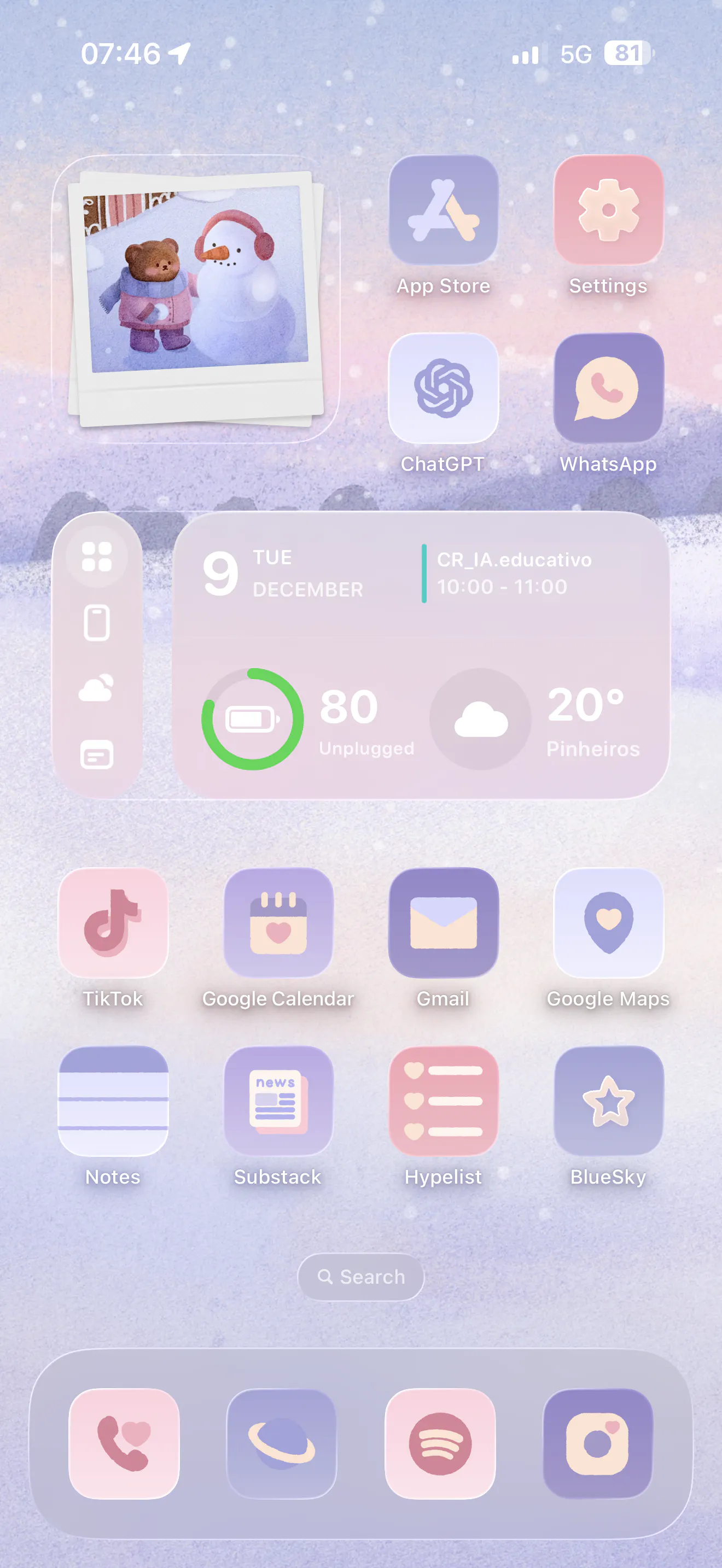The image size is (722, 1568).
Task: Open the BlueSky app
Action: tap(608, 1101)
